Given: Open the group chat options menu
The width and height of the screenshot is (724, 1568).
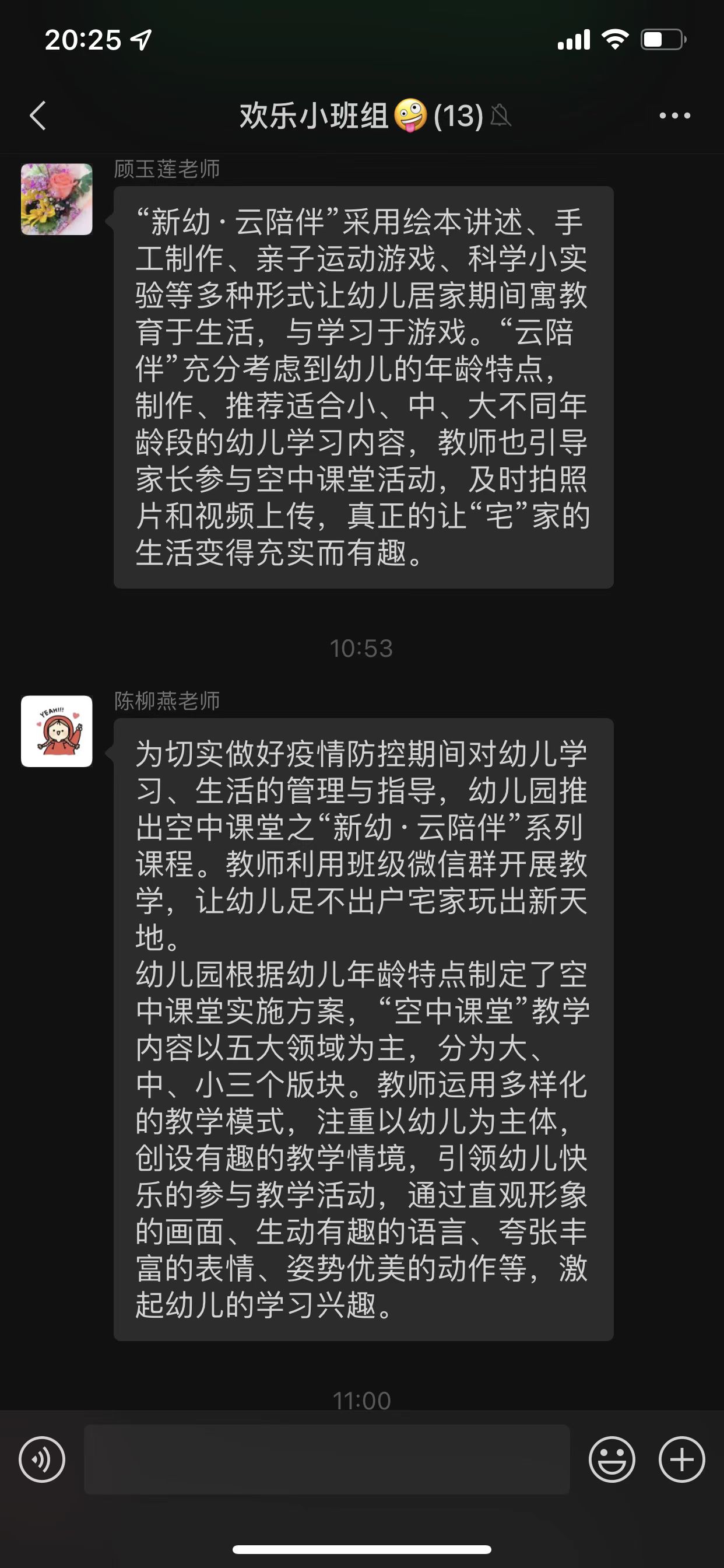Looking at the screenshot, I should coord(674,116).
